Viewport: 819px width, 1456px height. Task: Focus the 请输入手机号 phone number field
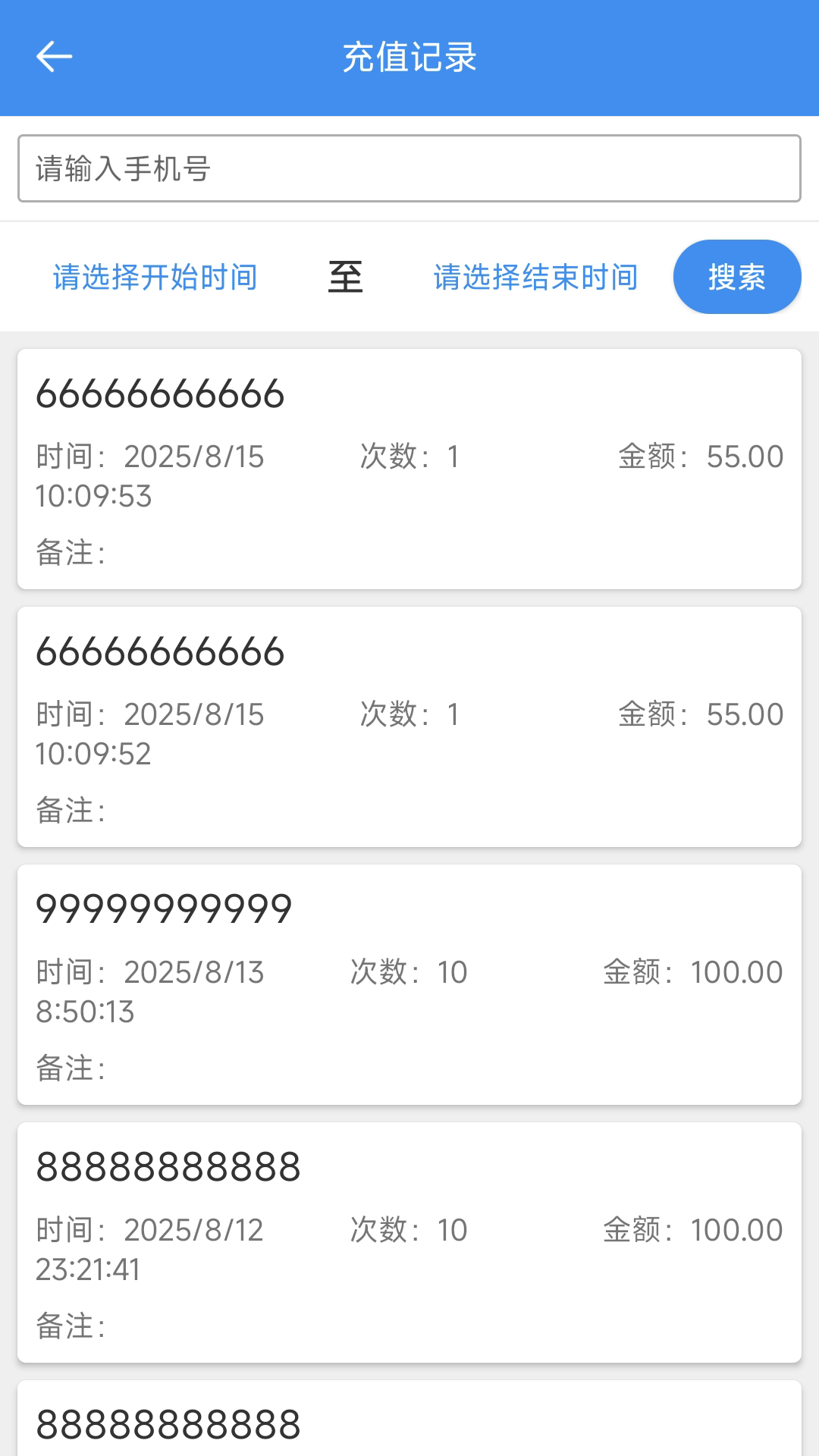click(x=409, y=168)
